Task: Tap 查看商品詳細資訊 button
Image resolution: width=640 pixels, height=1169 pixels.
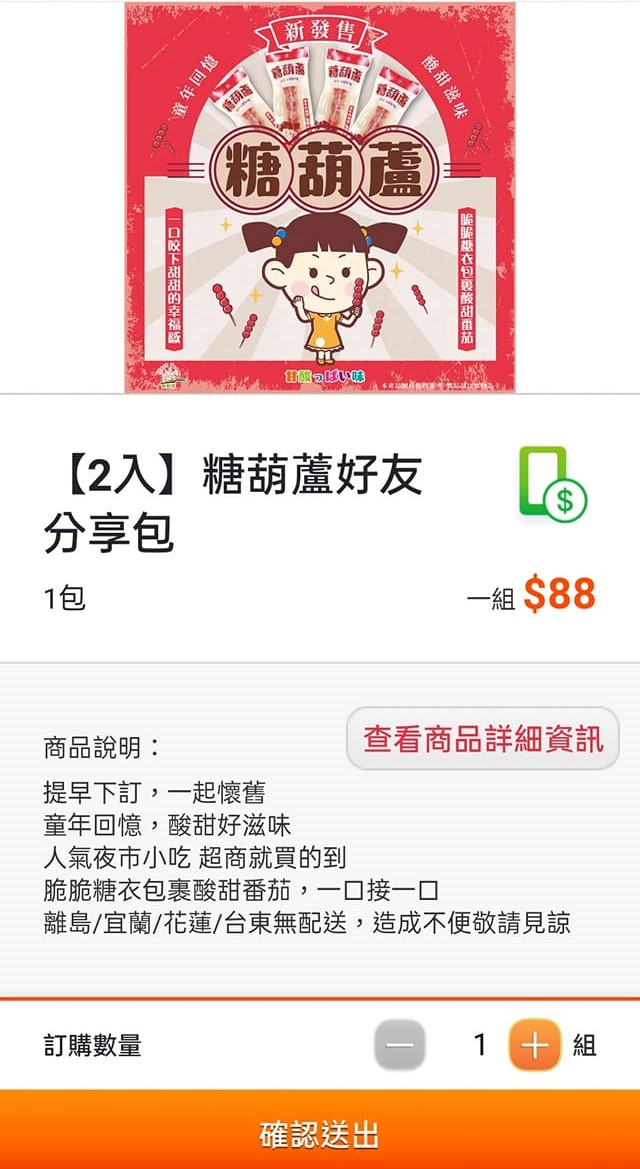Action: 483,739
